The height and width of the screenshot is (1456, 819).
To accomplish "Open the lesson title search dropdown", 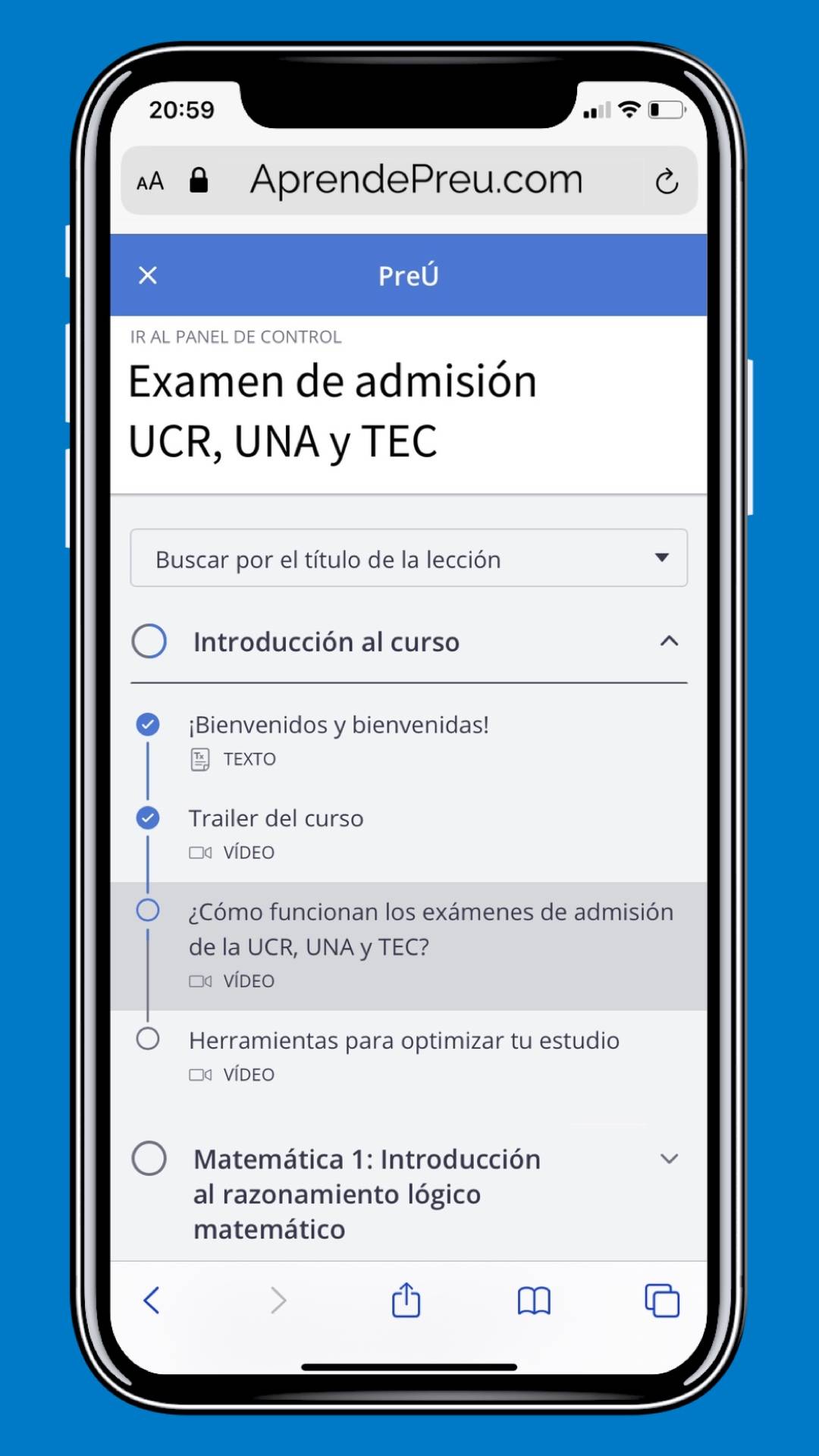I will click(x=409, y=558).
